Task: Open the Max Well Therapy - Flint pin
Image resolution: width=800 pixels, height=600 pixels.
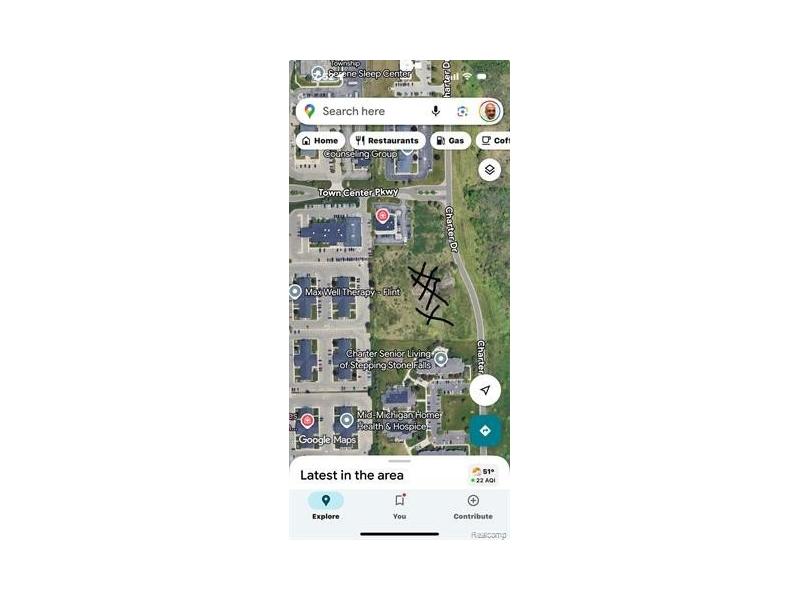Action: [x=295, y=291]
